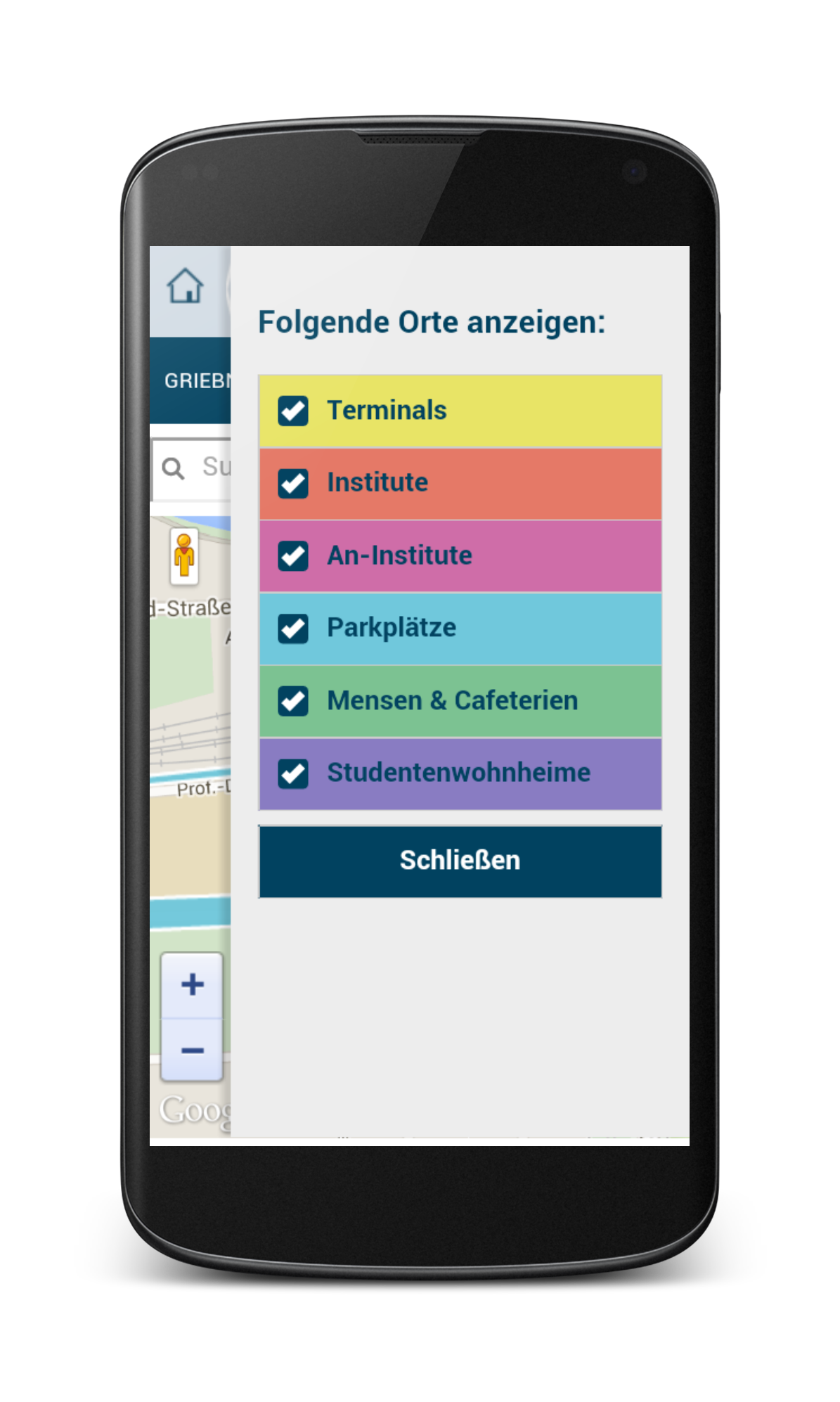
Task: Open the search field
Action: pos(204,468)
